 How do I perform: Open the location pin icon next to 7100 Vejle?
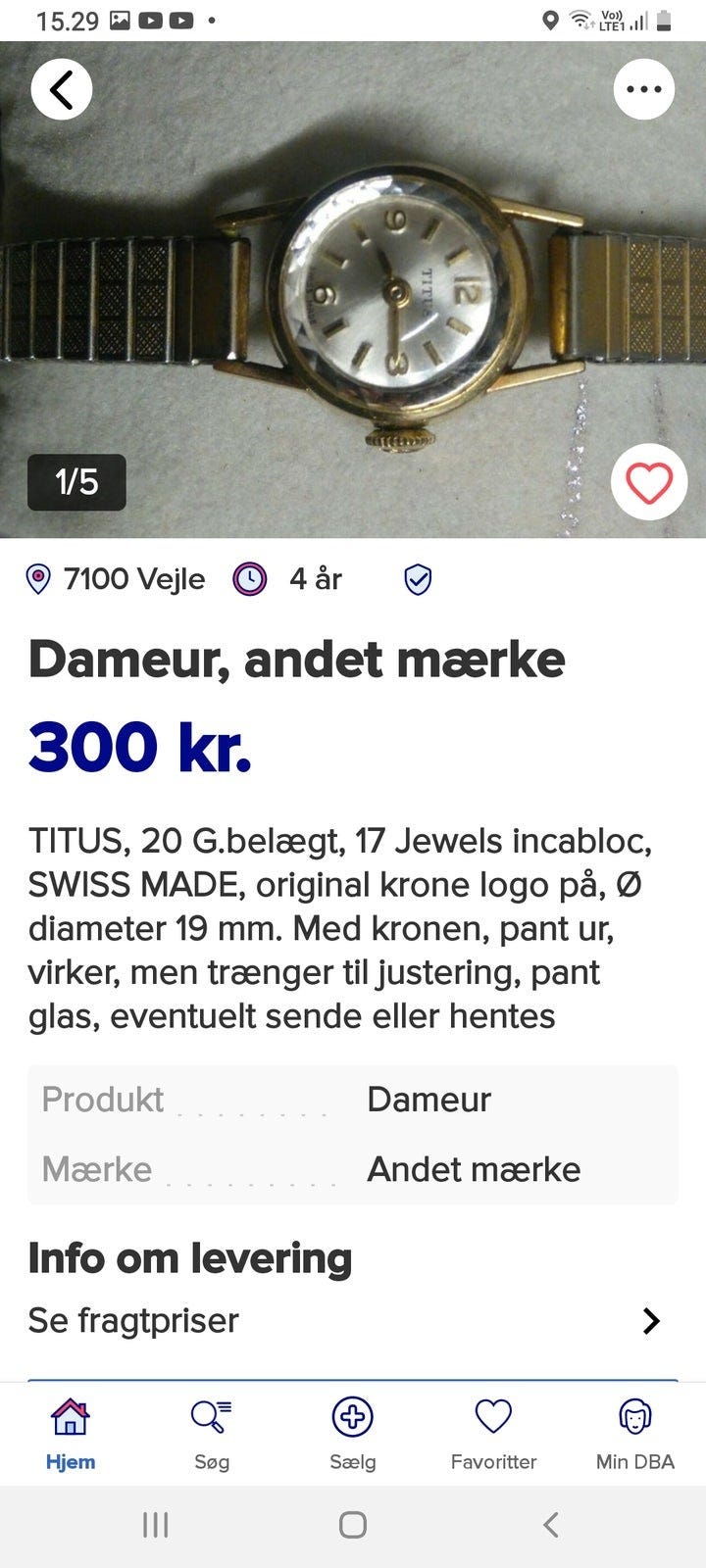tap(37, 579)
